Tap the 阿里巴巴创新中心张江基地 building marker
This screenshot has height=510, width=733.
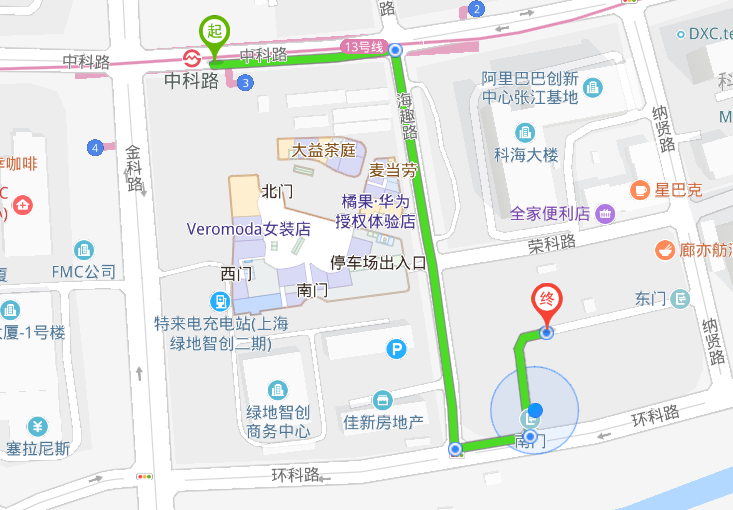pyautogui.click(x=592, y=88)
